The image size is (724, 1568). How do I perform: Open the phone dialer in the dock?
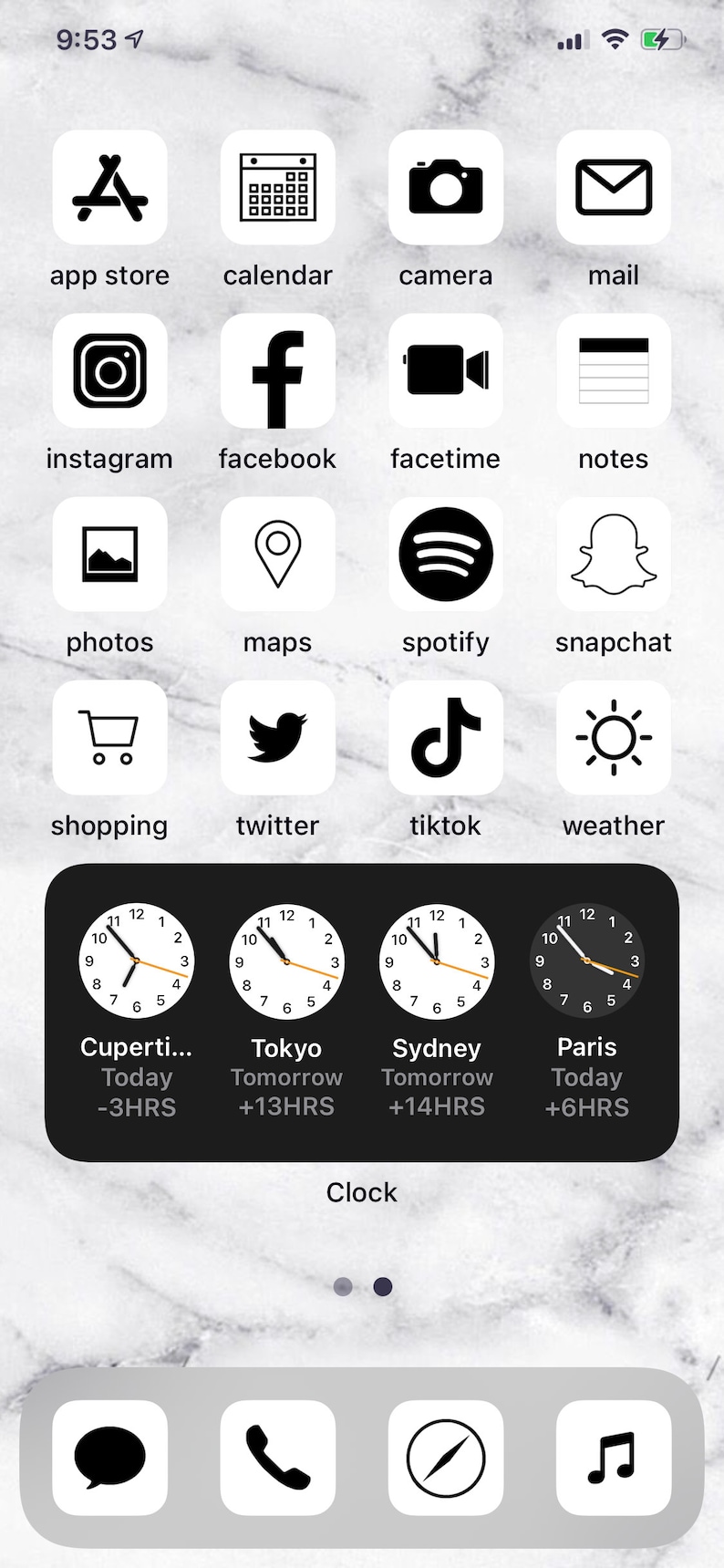277,1458
